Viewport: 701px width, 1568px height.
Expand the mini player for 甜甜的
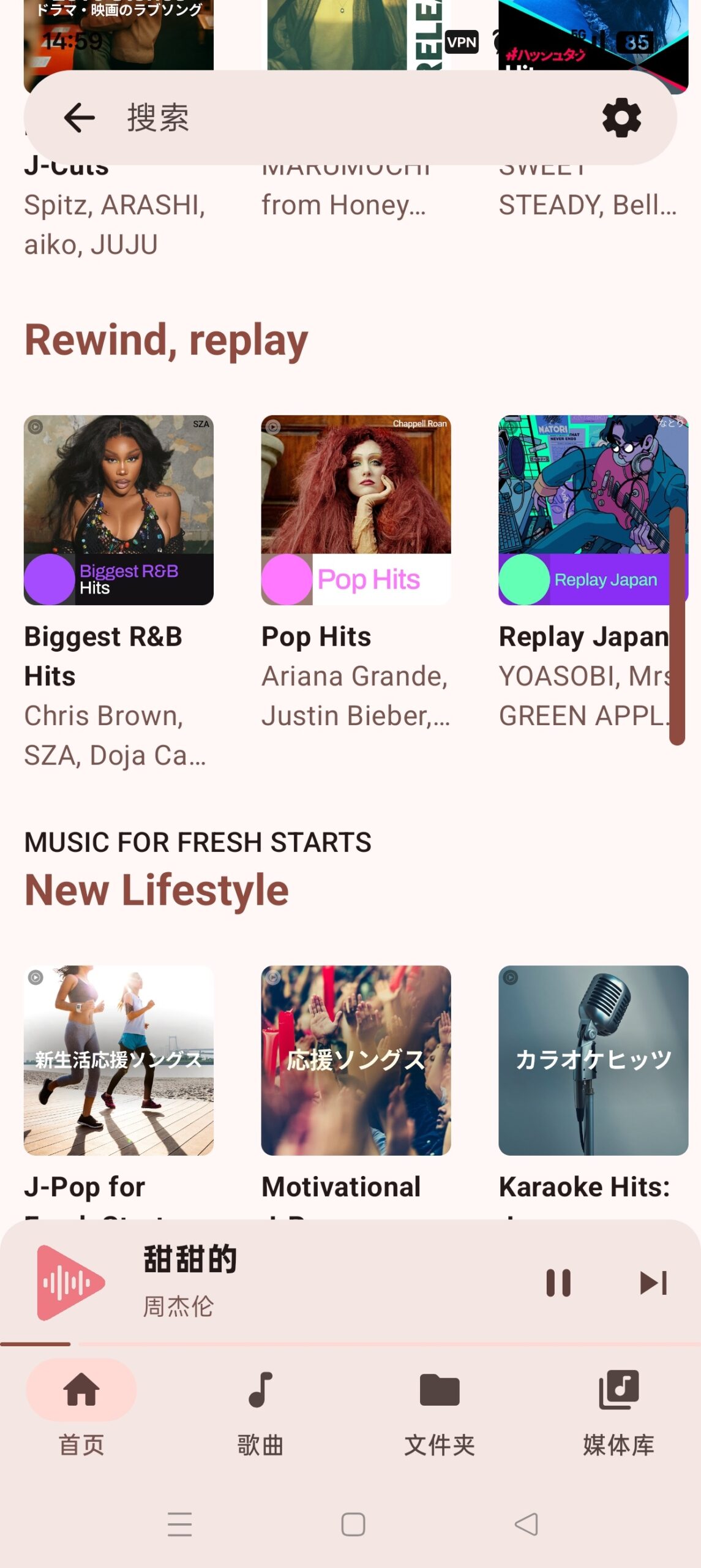pyautogui.click(x=306, y=1282)
